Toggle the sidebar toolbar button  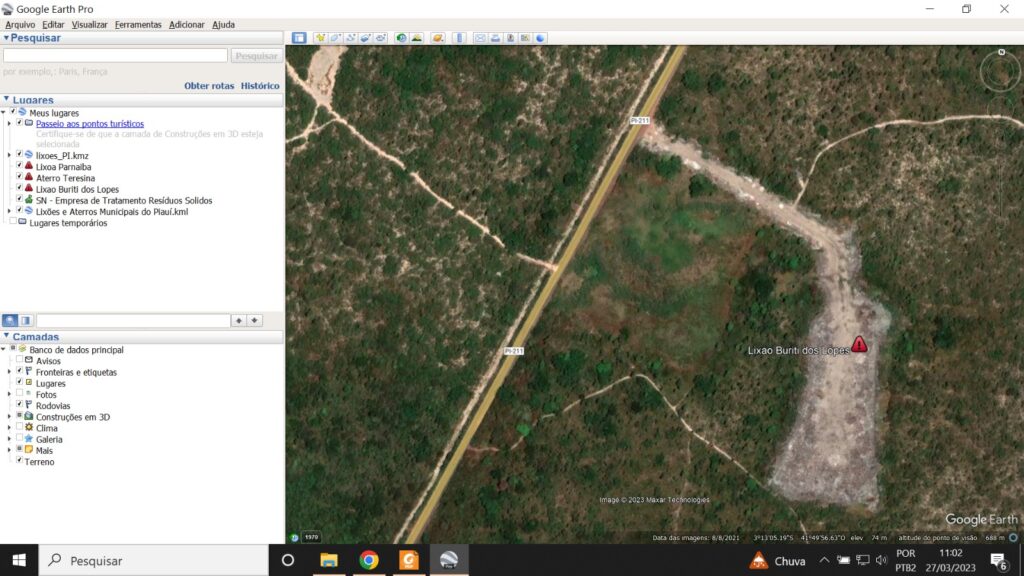click(298, 38)
